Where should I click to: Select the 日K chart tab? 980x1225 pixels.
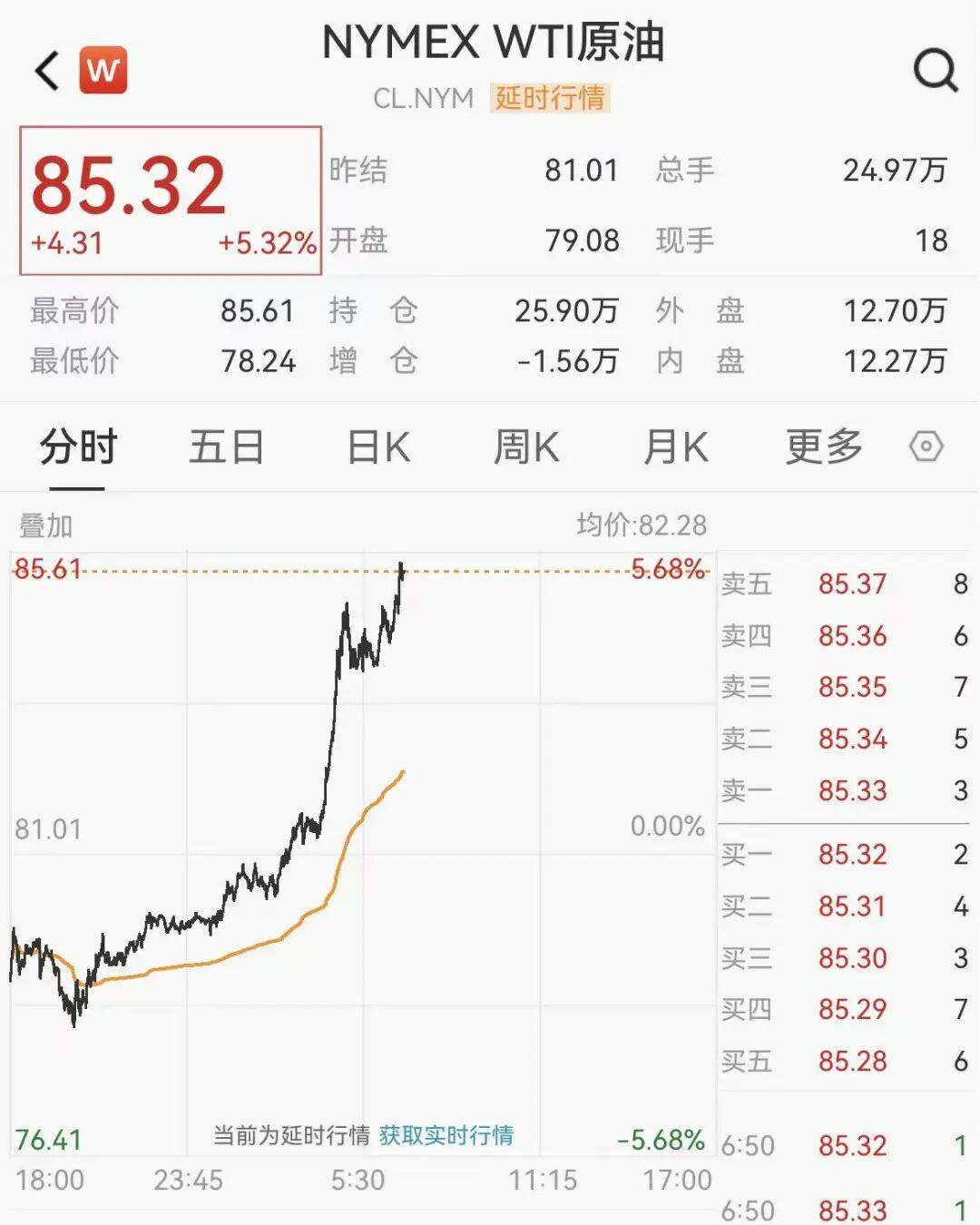(x=378, y=447)
